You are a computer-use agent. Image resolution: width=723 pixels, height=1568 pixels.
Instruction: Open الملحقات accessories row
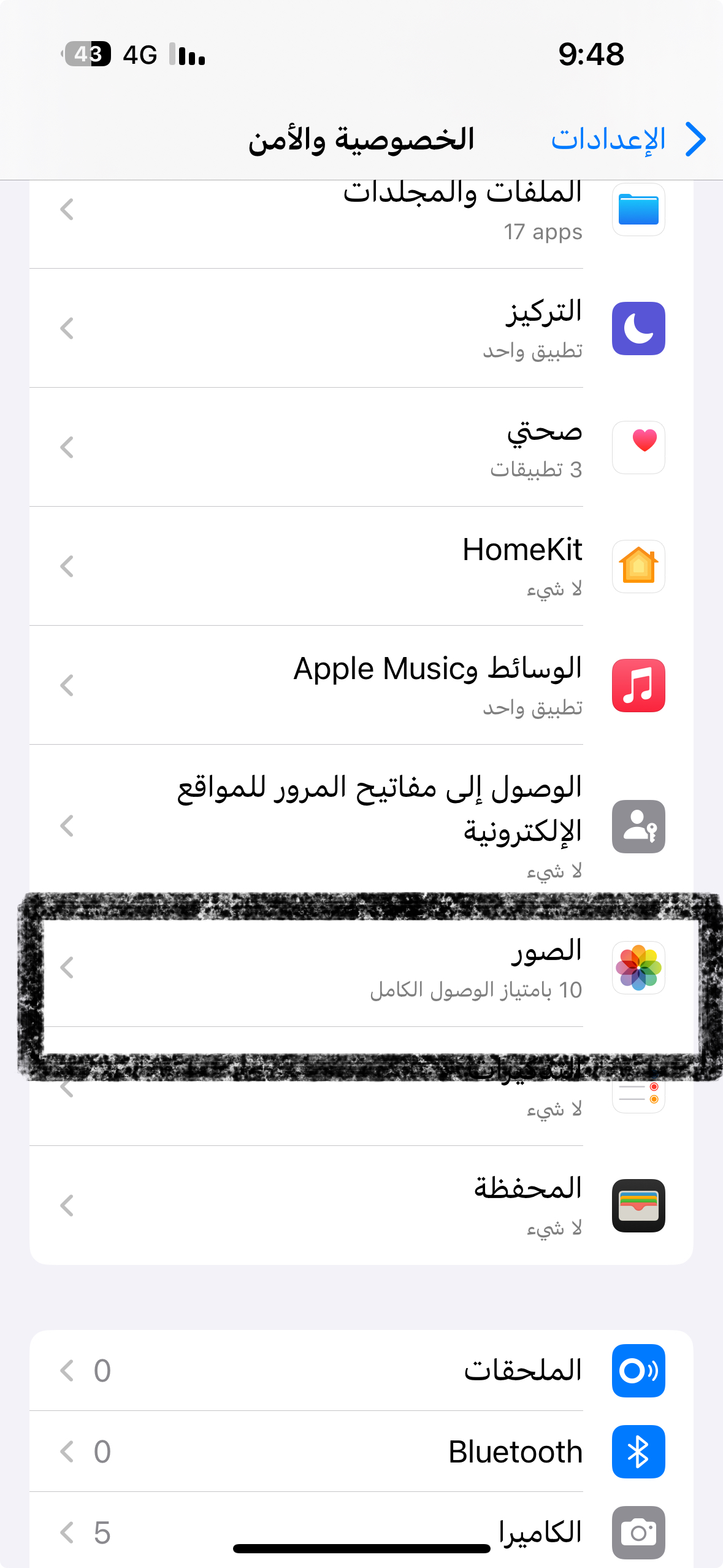(x=362, y=1370)
